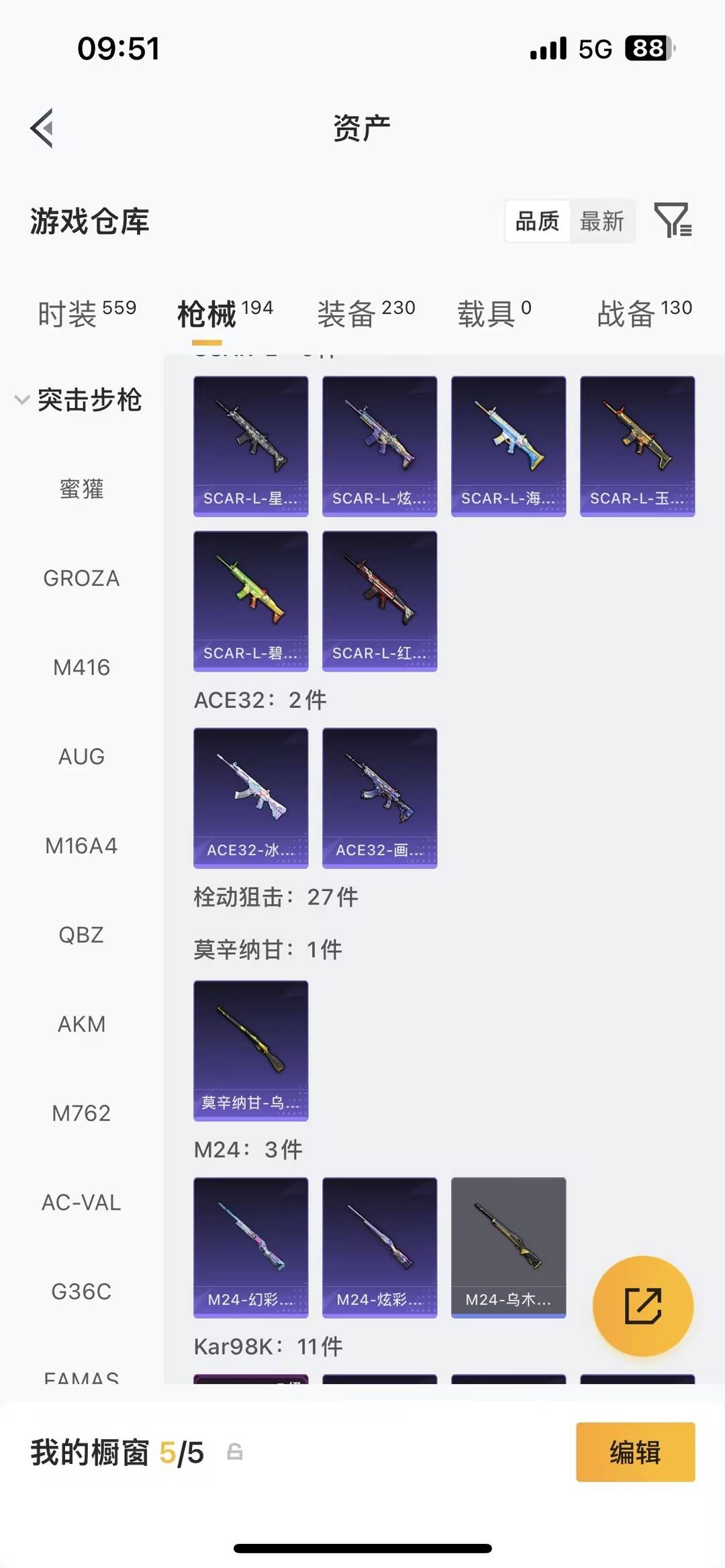
Task: Open the SCAR-L-玉 skin card
Action: click(x=636, y=445)
